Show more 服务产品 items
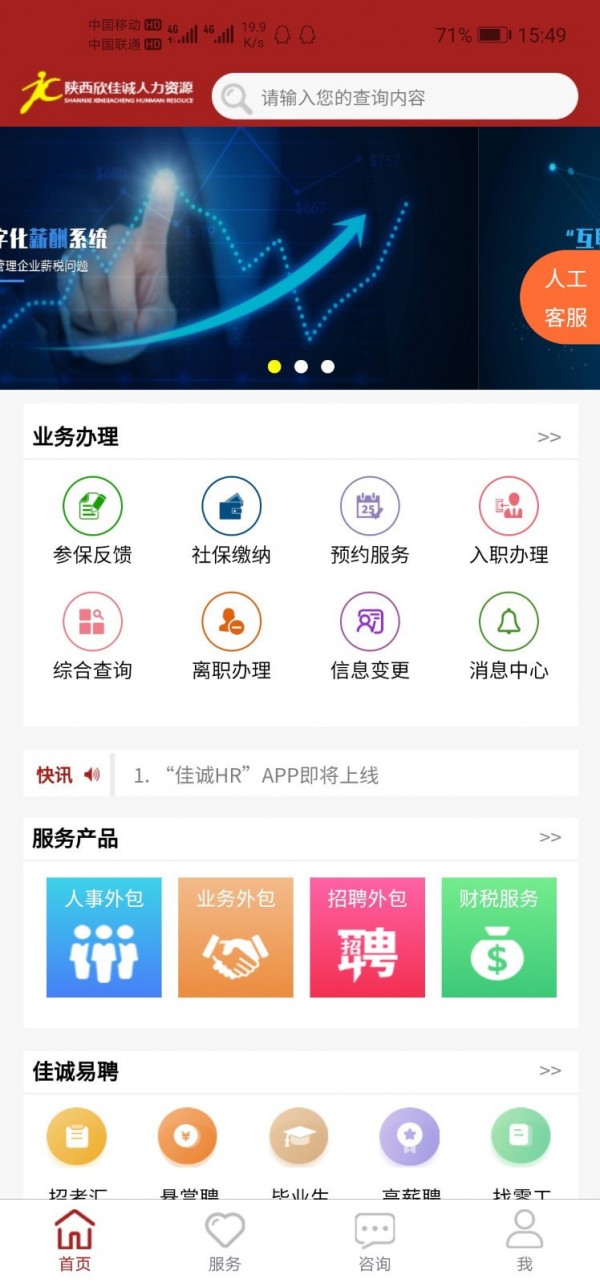Image resolution: width=600 pixels, height=1283 pixels. point(550,838)
